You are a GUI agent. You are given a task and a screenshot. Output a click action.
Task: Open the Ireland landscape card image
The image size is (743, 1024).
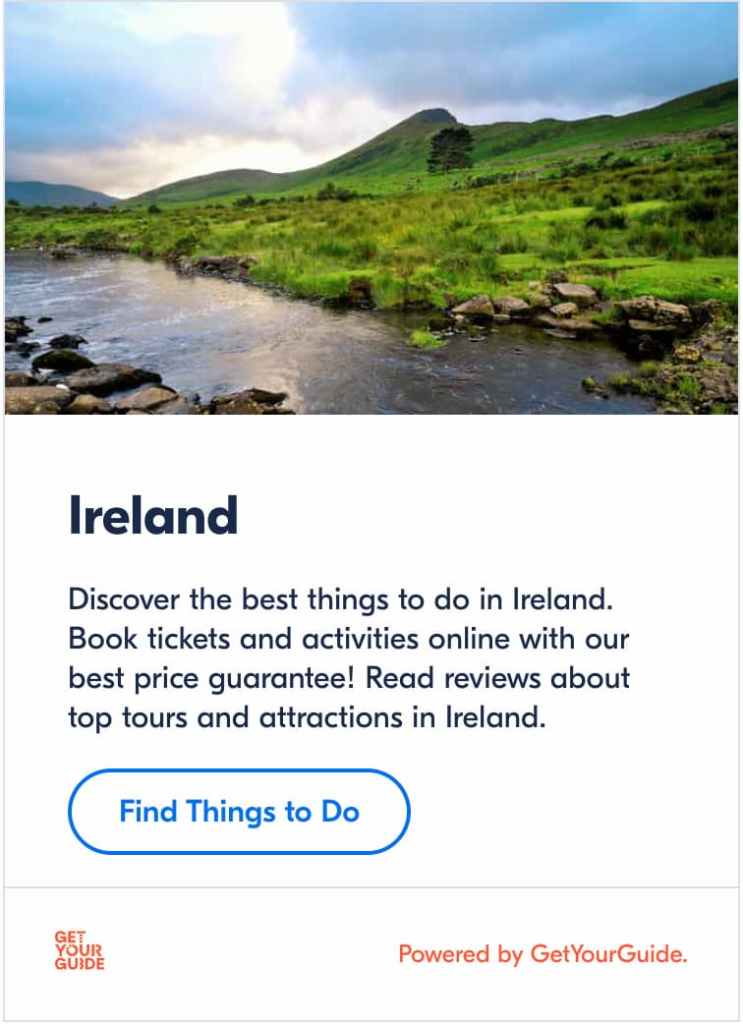(x=371, y=208)
